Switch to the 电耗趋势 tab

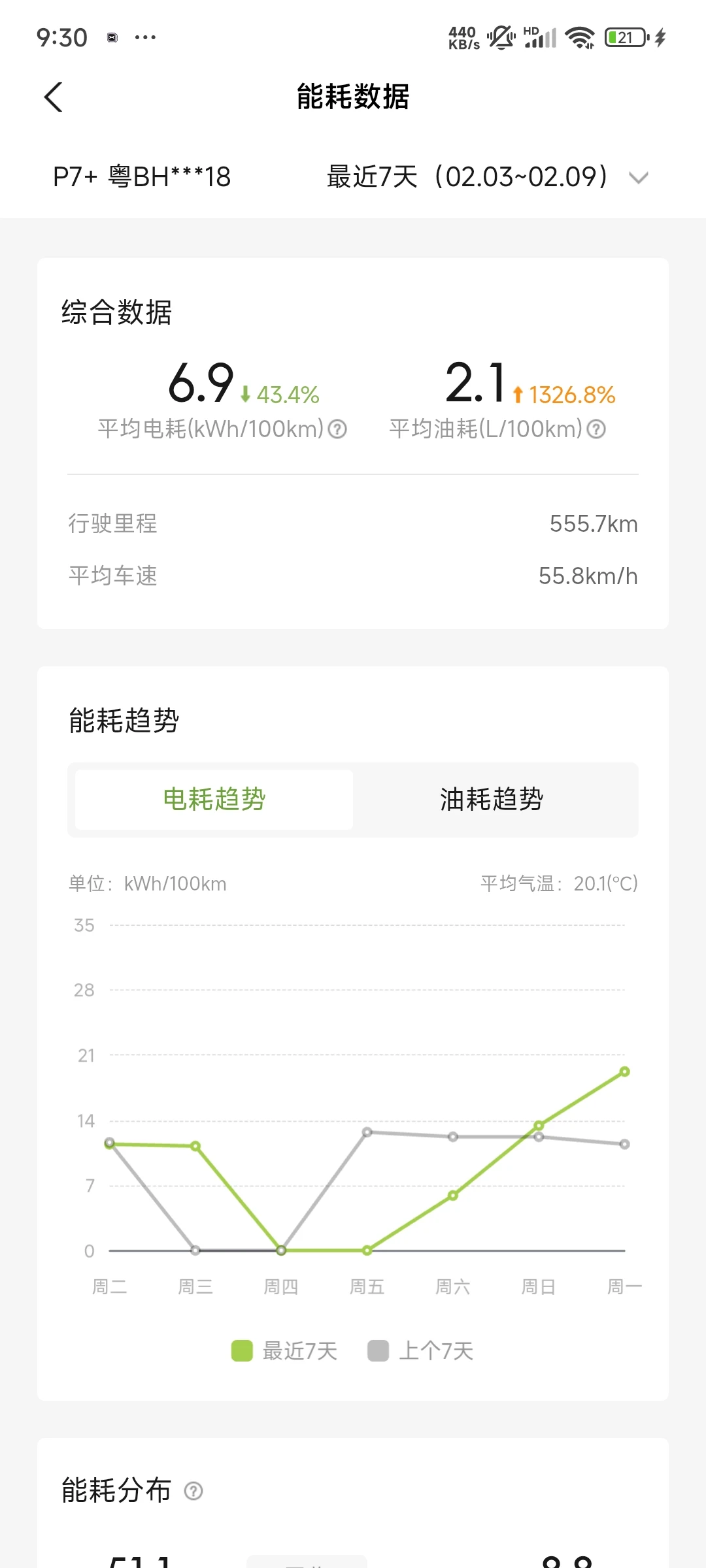[214, 800]
